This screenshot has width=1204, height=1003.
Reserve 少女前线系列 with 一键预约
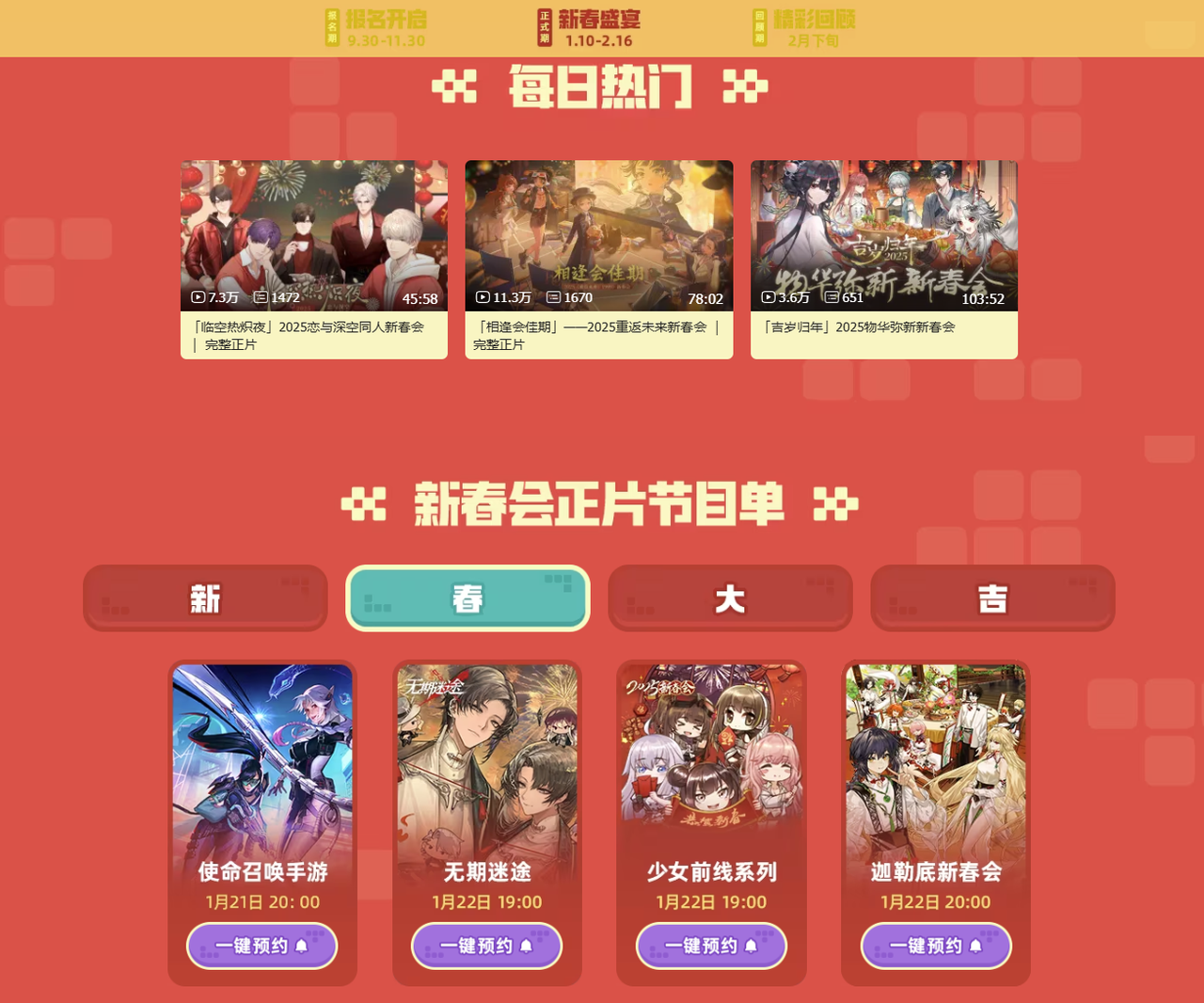point(711,946)
